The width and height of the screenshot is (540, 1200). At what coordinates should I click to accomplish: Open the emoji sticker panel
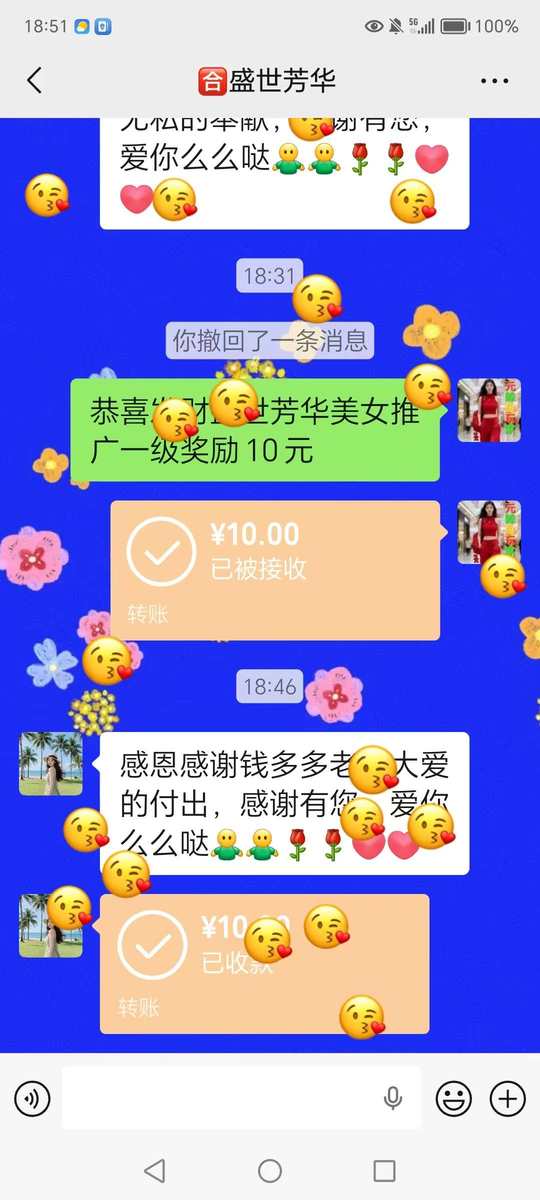coord(454,1100)
